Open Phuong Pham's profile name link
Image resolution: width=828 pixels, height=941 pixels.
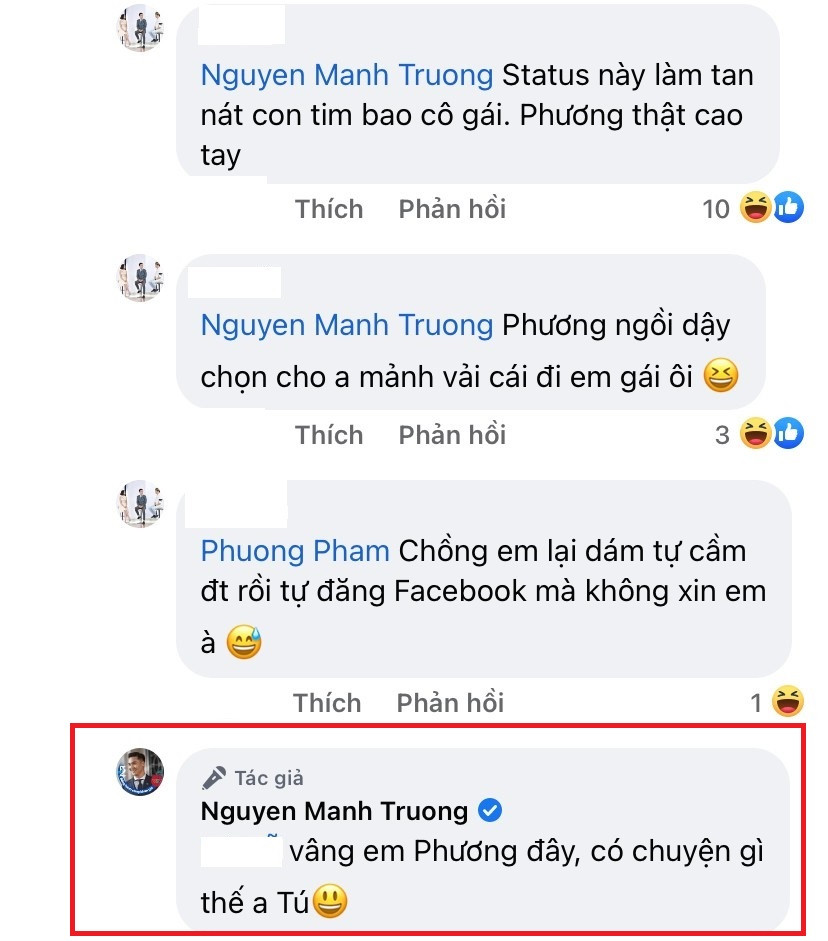pyautogui.click(x=295, y=551)
